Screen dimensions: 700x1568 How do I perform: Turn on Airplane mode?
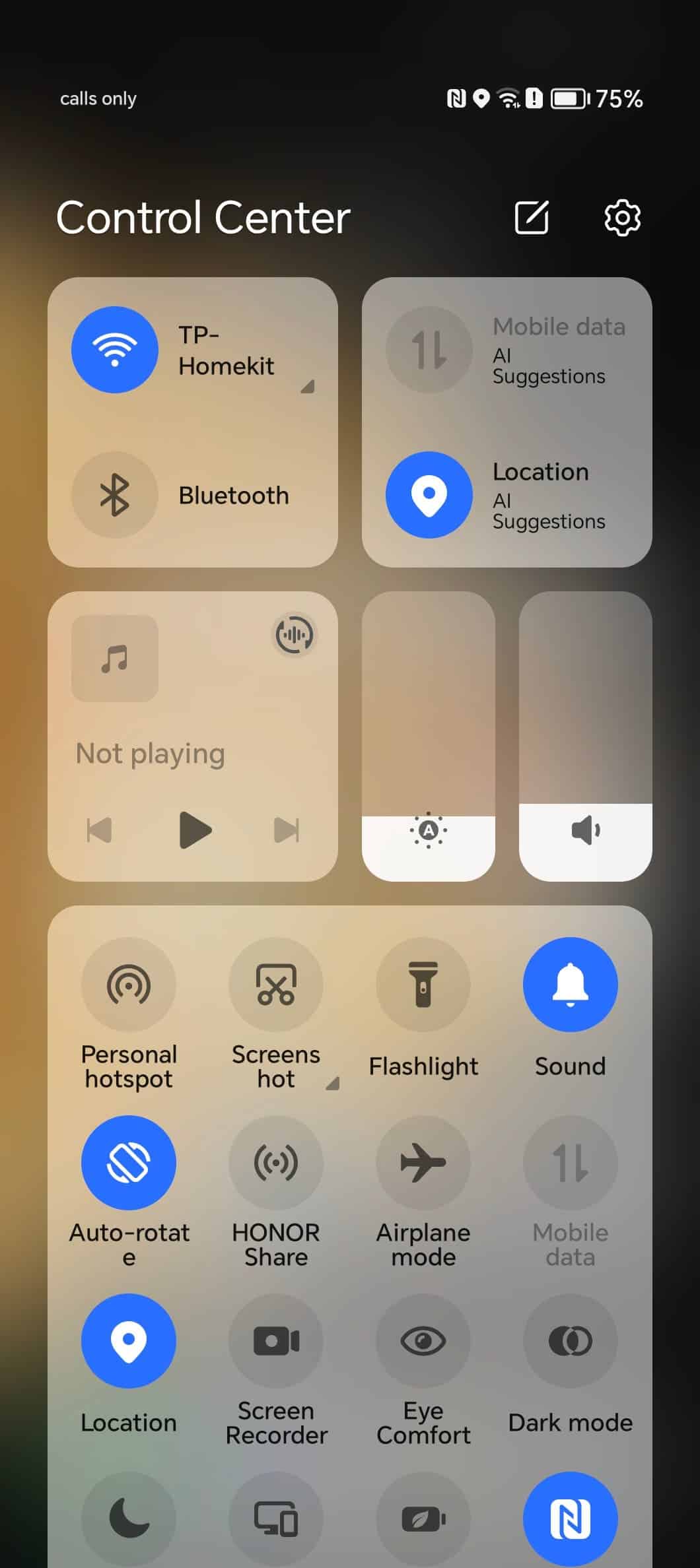point(423,1163)
